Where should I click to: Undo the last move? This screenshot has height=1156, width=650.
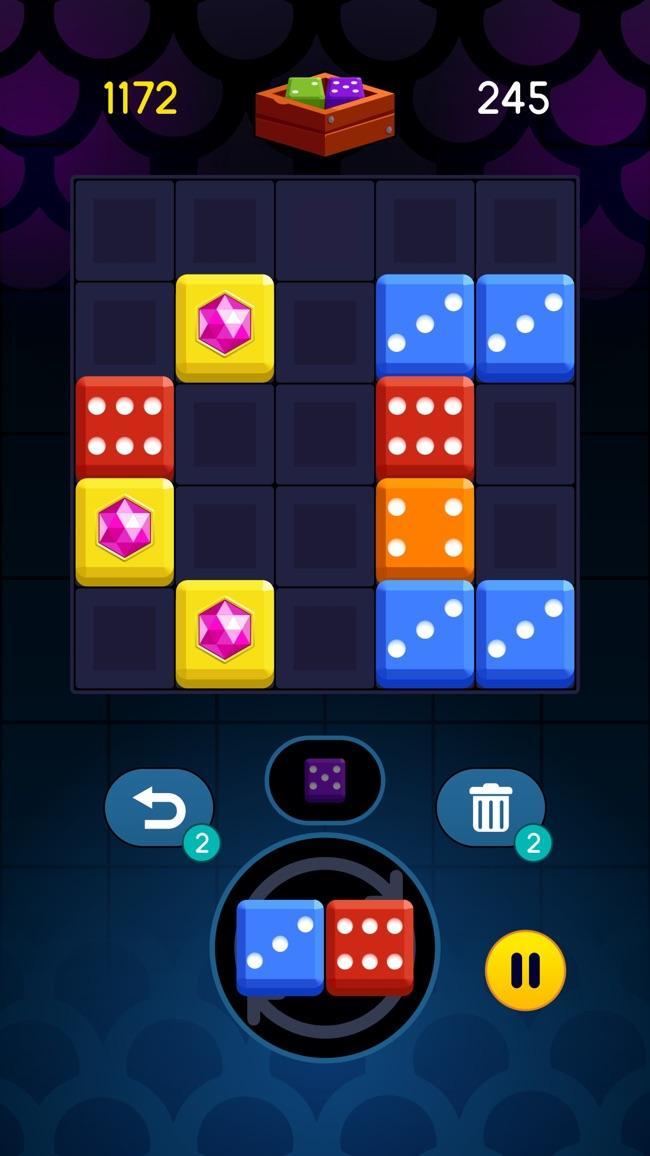coord(159,808)
